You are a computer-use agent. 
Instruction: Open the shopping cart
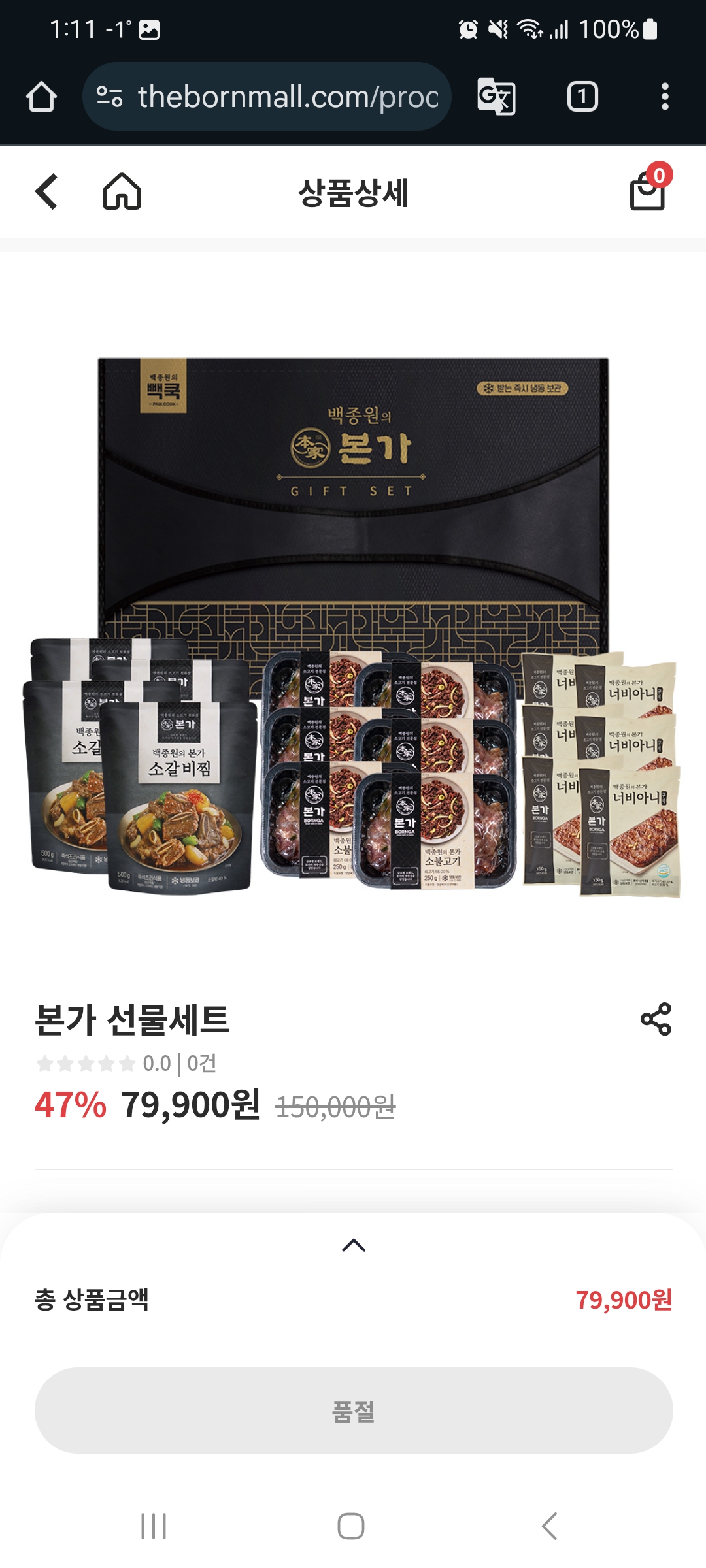point(648,191)
